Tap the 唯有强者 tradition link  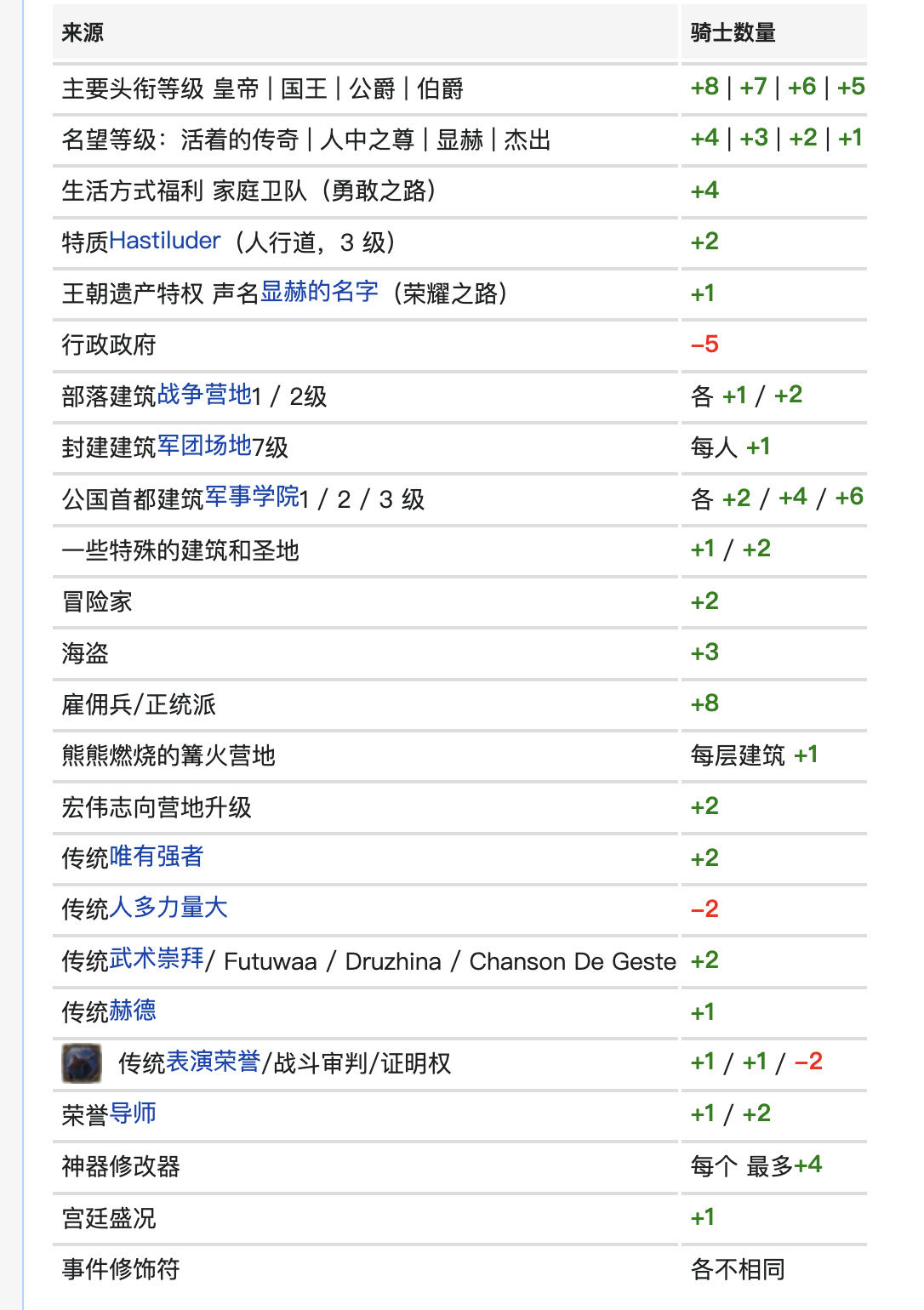(157, 856)
